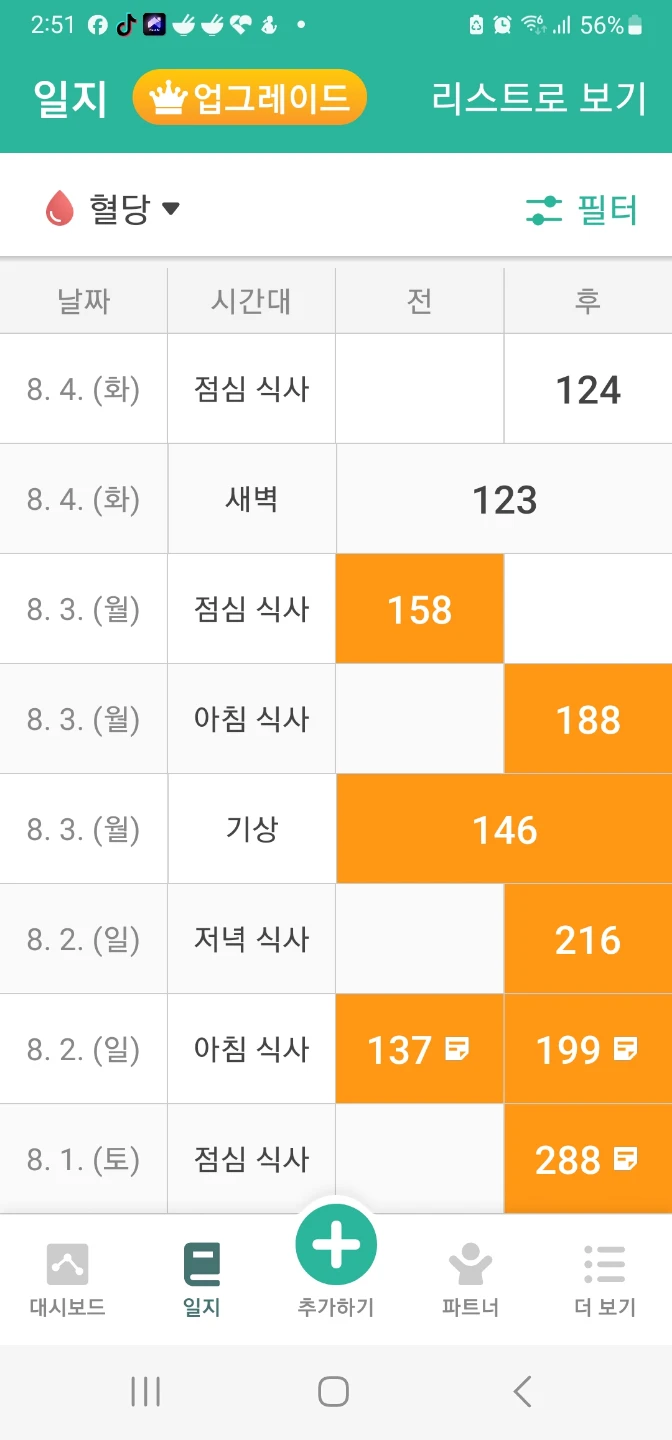Viewport: 672px width, 1440px height.
Task: Open the 158 reading entry
Action: [419, 609]
